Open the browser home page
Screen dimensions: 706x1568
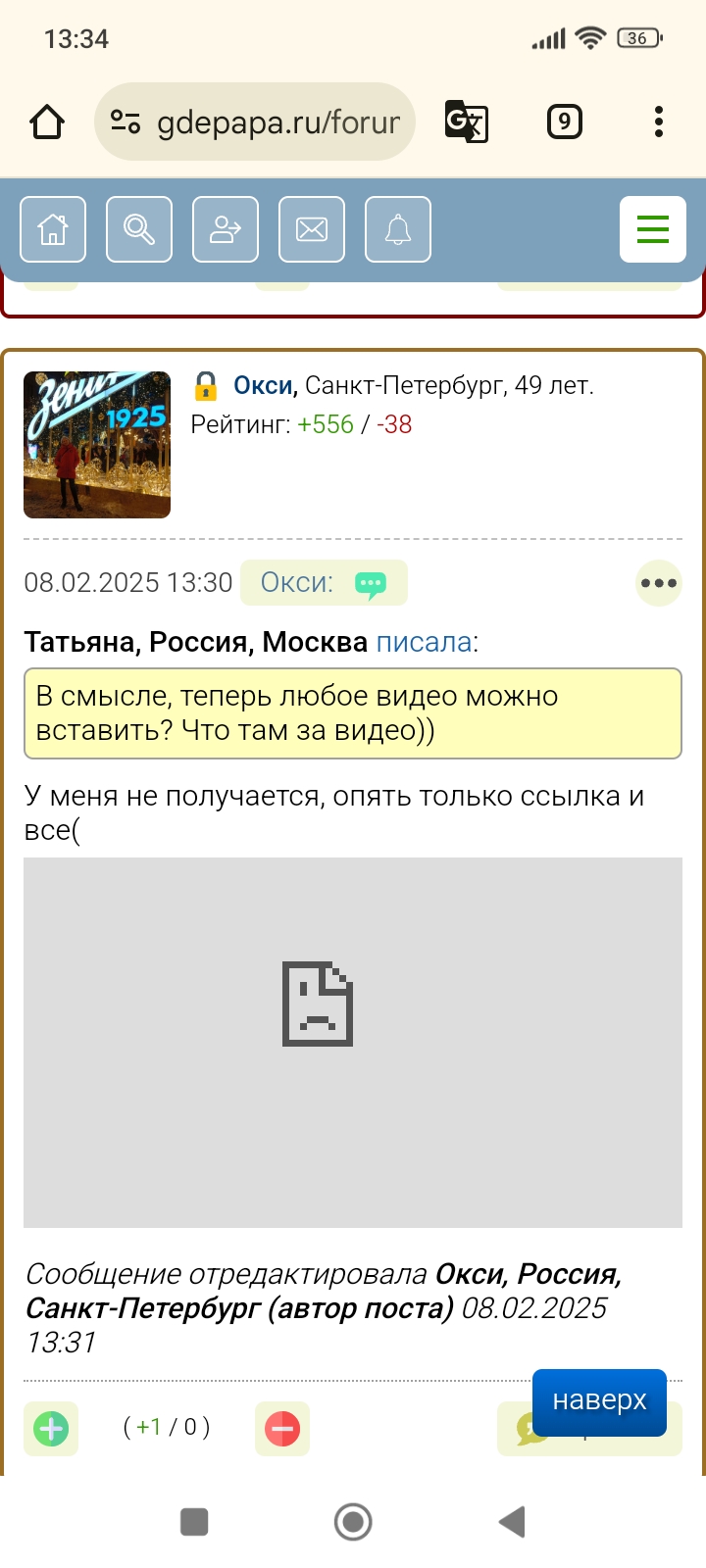click(47, 122)
